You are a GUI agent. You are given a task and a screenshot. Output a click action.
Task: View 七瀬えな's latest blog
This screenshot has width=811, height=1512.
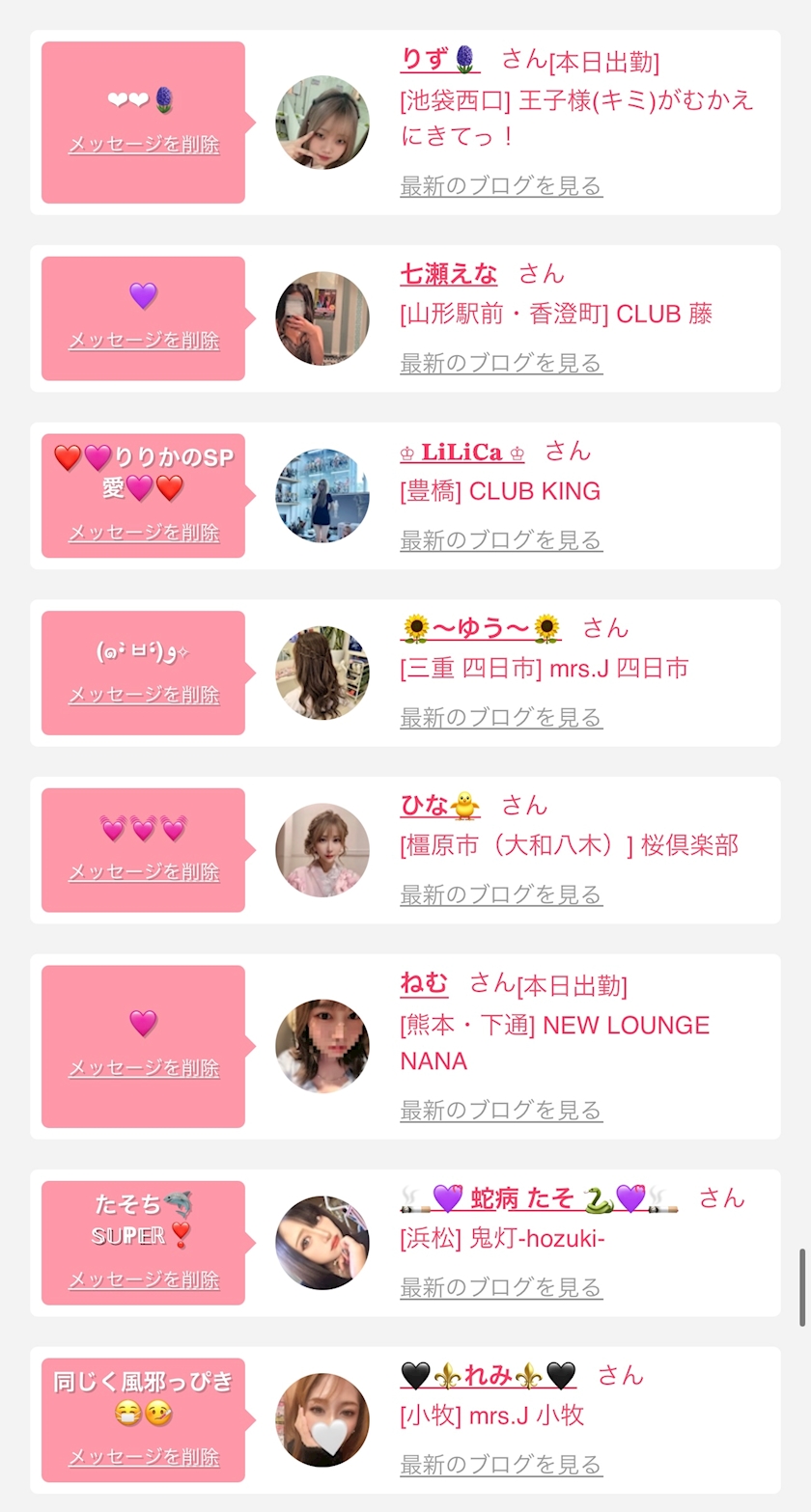click(x=501, y=363)
